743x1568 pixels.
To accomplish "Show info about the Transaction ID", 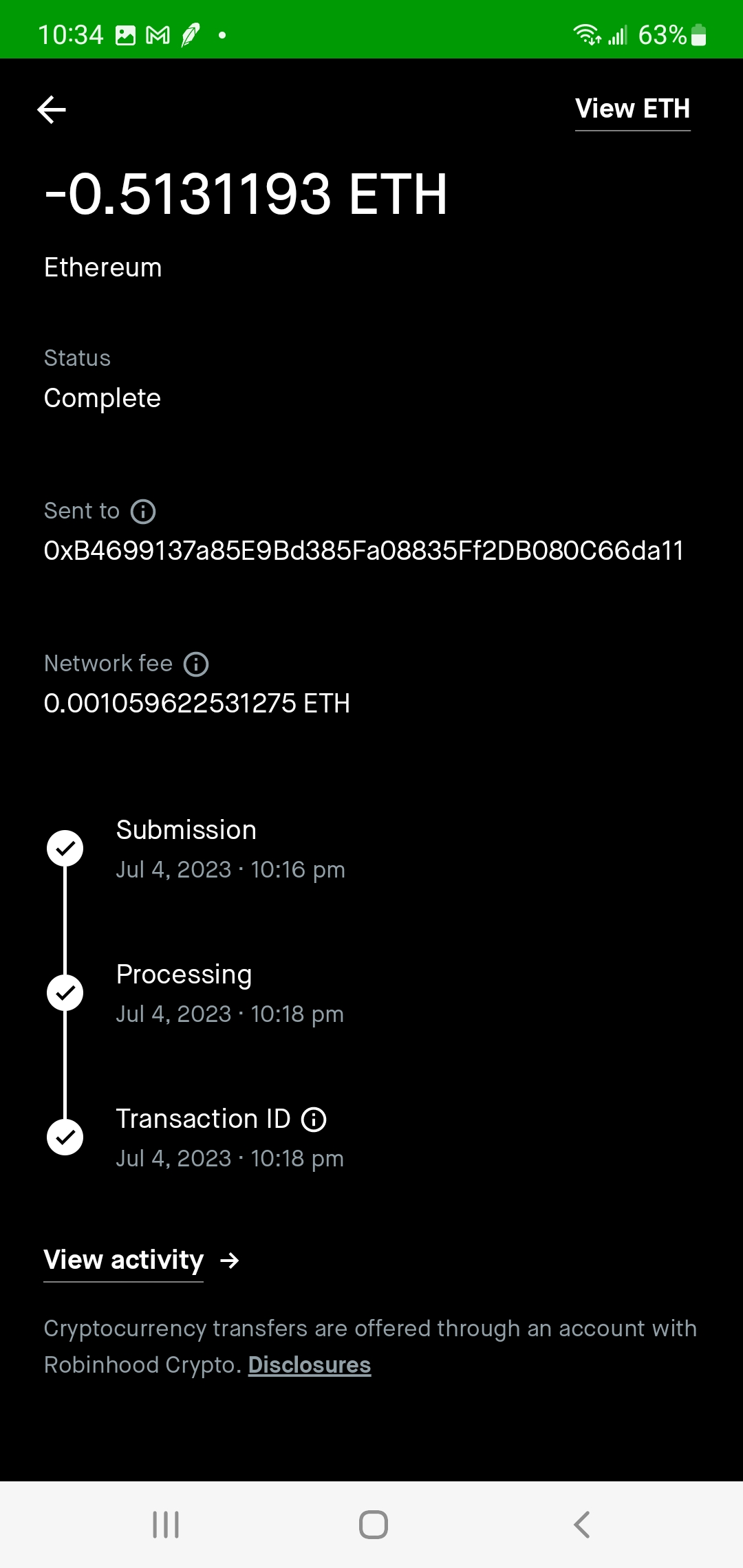I will point(314,1120).
